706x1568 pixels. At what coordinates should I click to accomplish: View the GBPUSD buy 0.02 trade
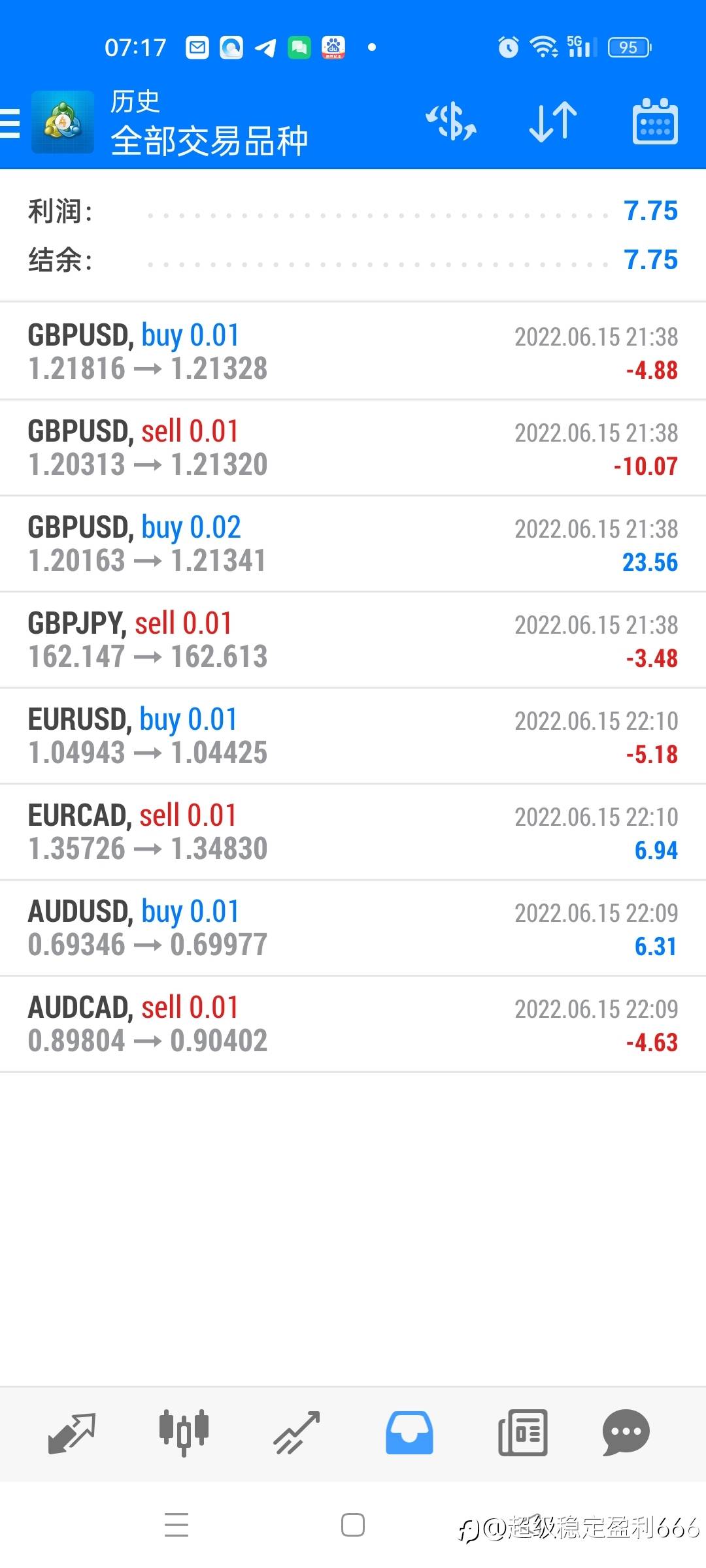point(353,544)
